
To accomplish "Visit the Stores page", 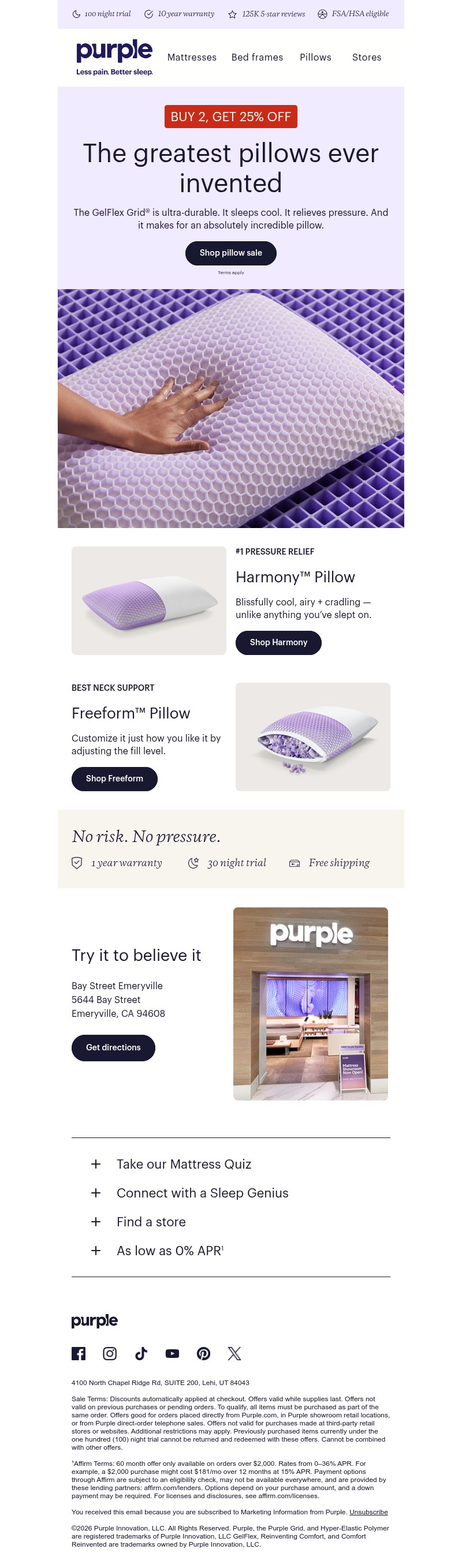I will pyautogui.click(x=366, y=57).
